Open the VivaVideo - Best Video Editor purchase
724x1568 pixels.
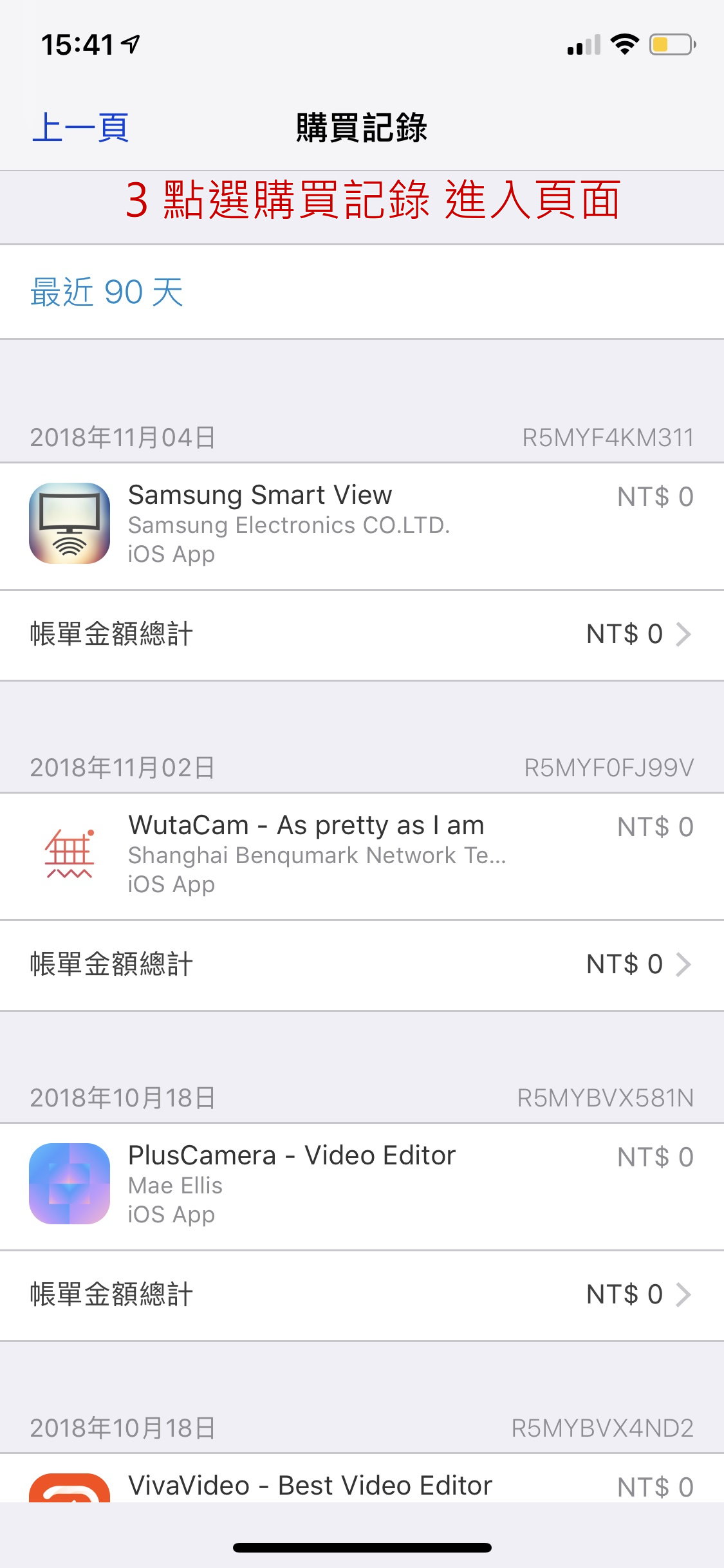click(360, 1486)
